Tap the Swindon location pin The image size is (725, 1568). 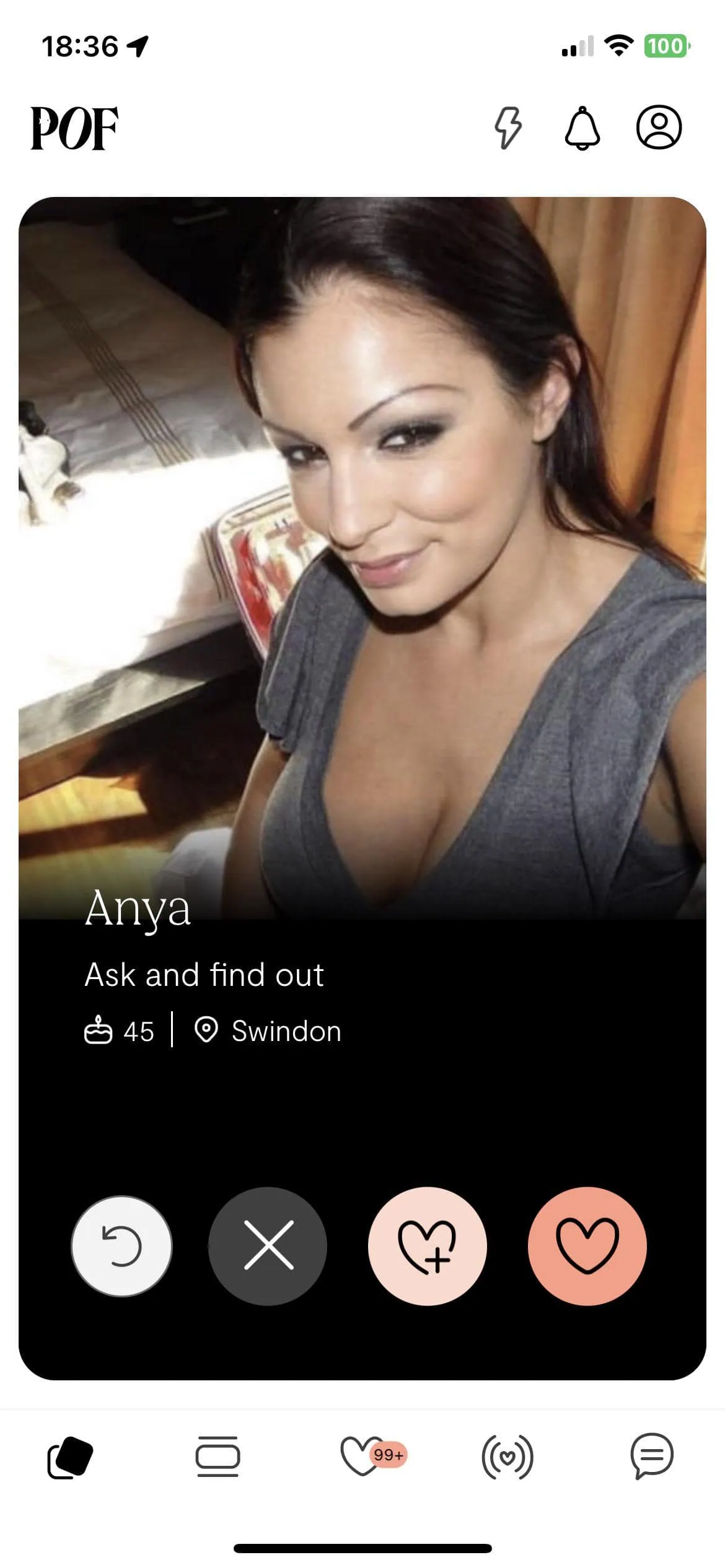tap(206, 1030)
